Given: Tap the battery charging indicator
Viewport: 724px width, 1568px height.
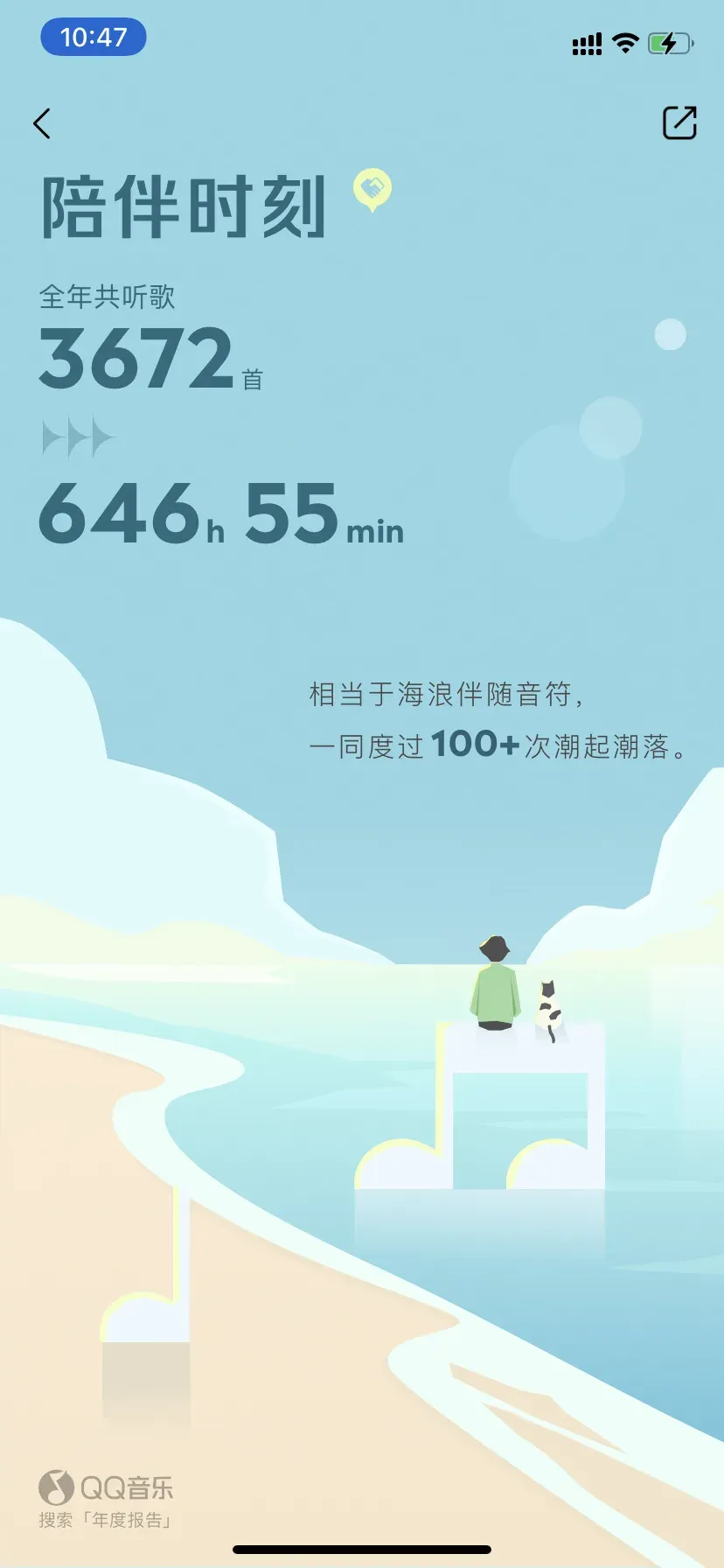Looking at the screenshot, I should pyautogui.click(x=669, y=43).
